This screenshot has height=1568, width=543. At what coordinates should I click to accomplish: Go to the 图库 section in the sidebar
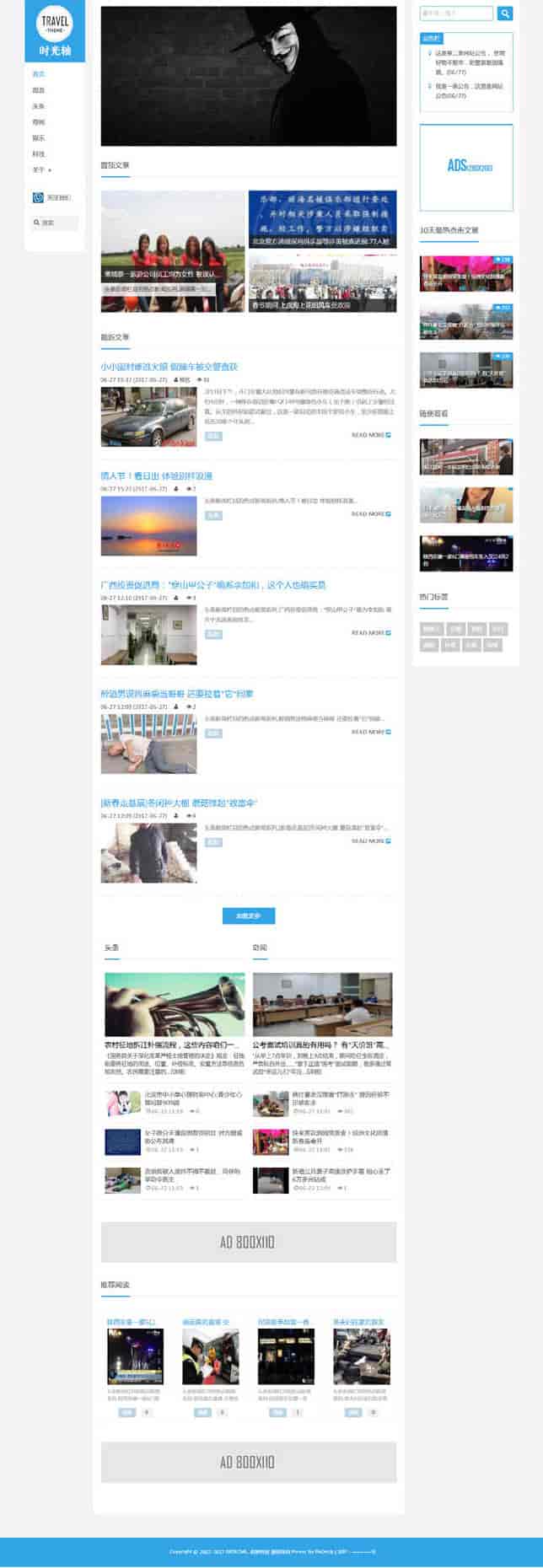click(x=39, y=90)
